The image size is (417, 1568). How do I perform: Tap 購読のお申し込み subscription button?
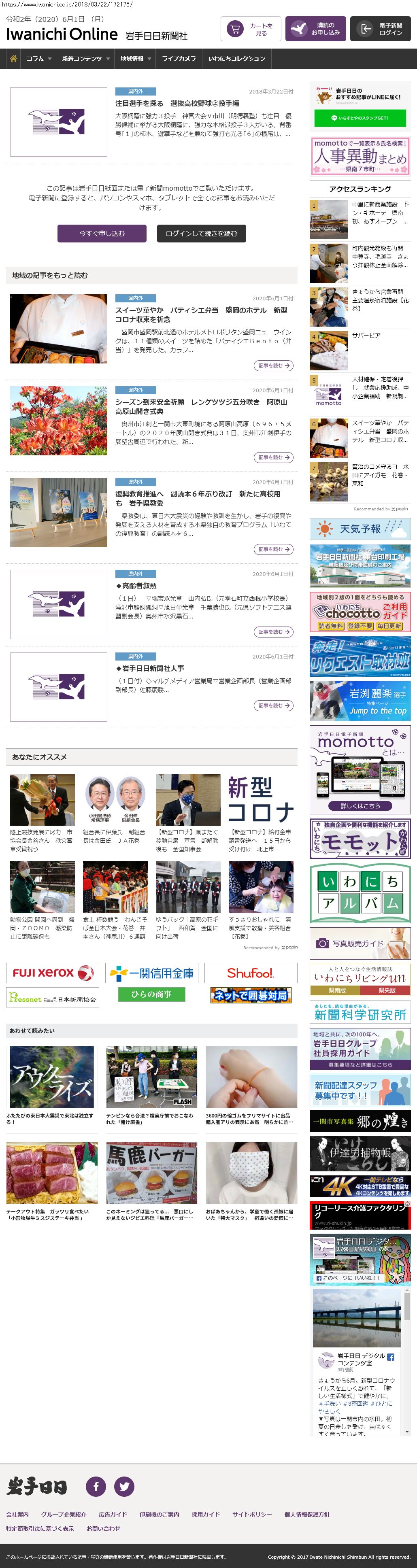pyautogui.click(x=315, y=29)
